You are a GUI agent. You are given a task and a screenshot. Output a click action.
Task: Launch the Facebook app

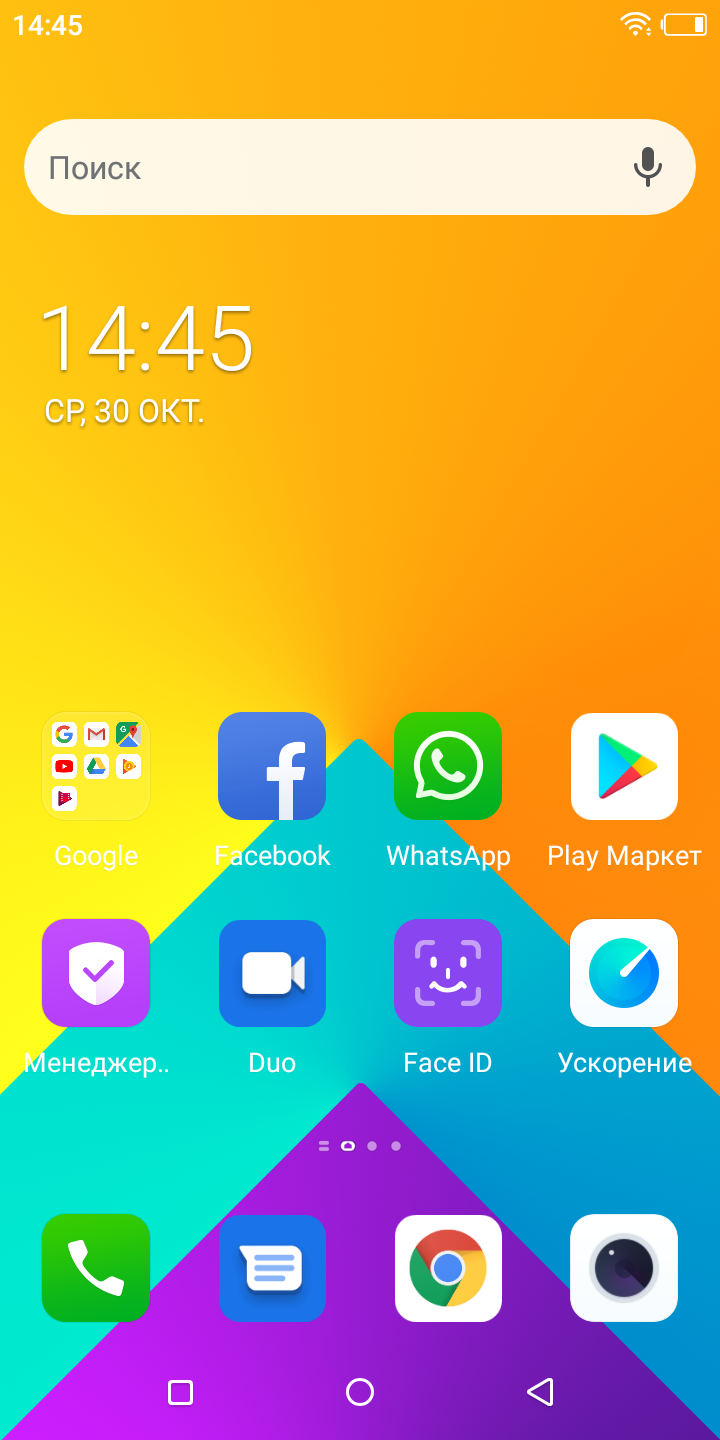point(272,767)
